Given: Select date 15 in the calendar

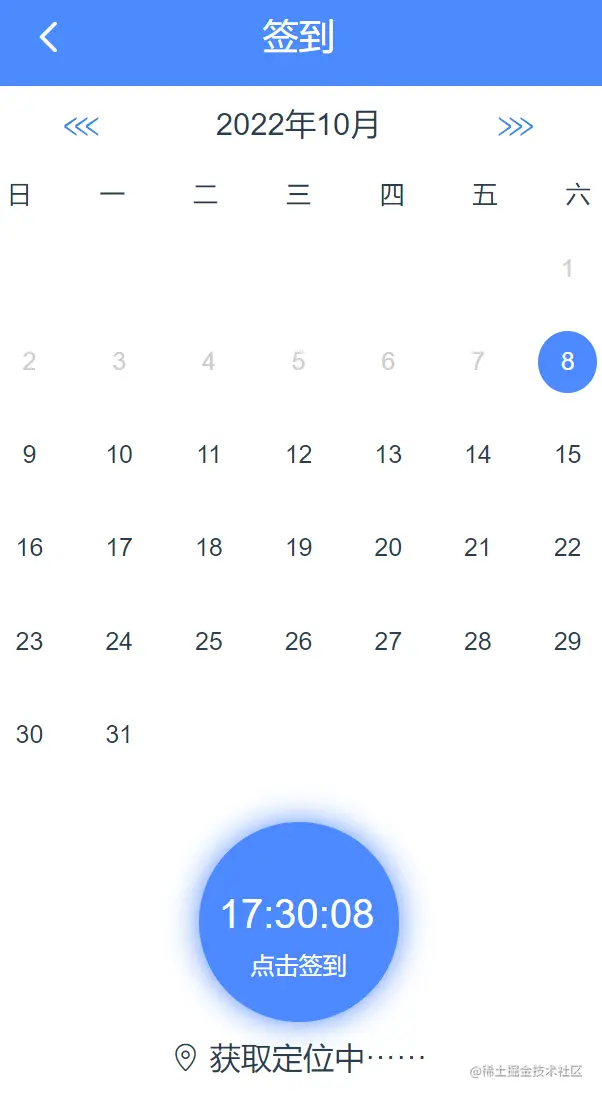Looking at the screenshot, I should click(x=567, y=455).
